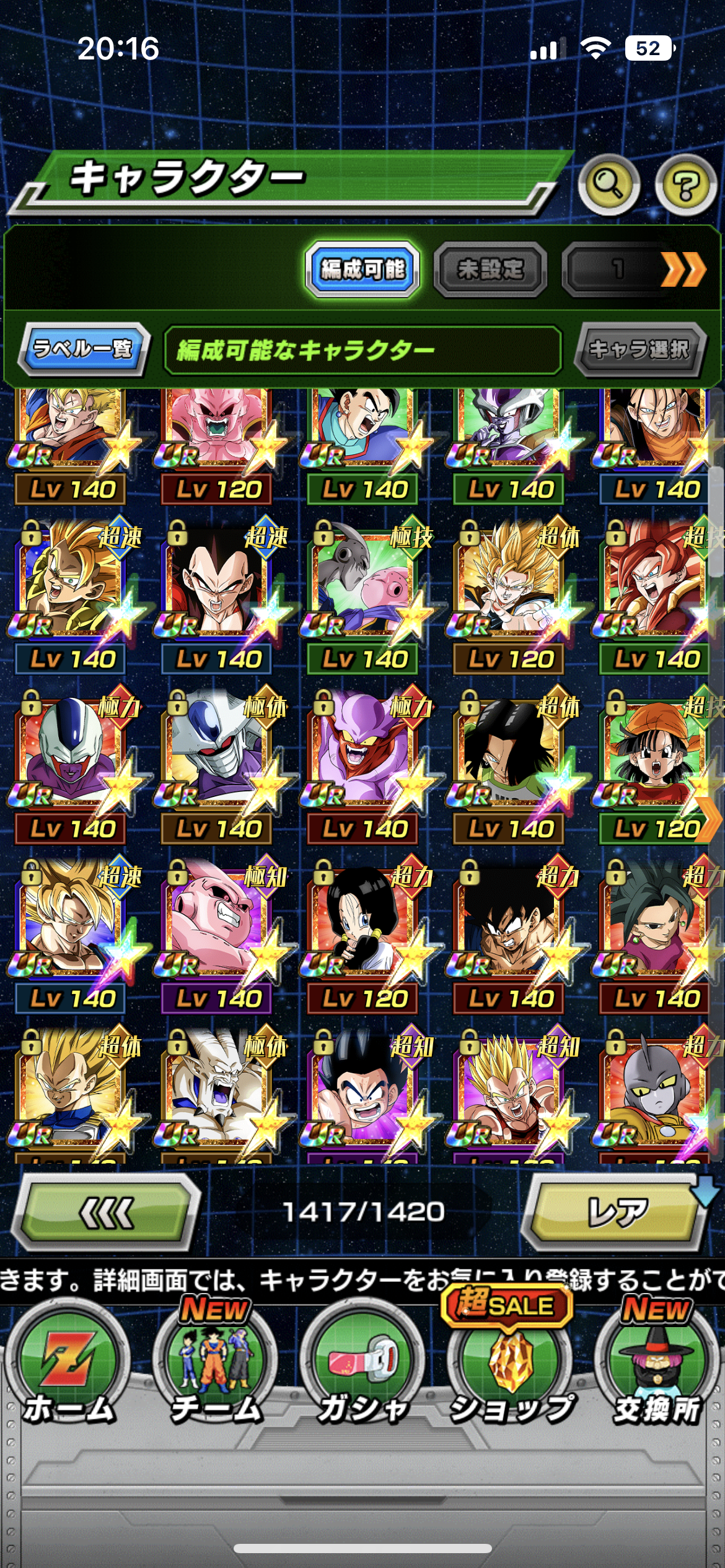View the 超力 Lv 120 black-haired girl card
This screenshot has width=725, height=1568.
point(364,928)
